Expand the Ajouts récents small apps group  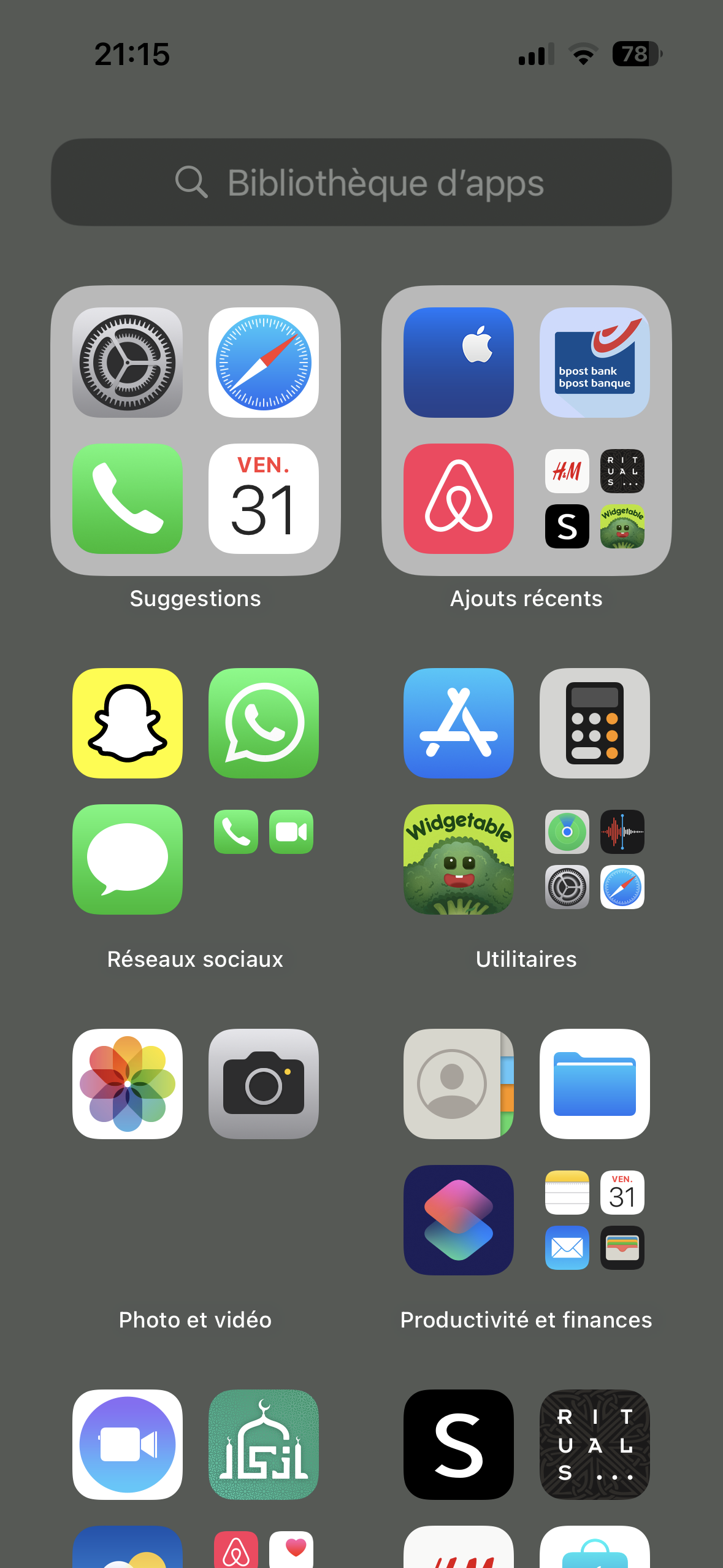point(594,498)
